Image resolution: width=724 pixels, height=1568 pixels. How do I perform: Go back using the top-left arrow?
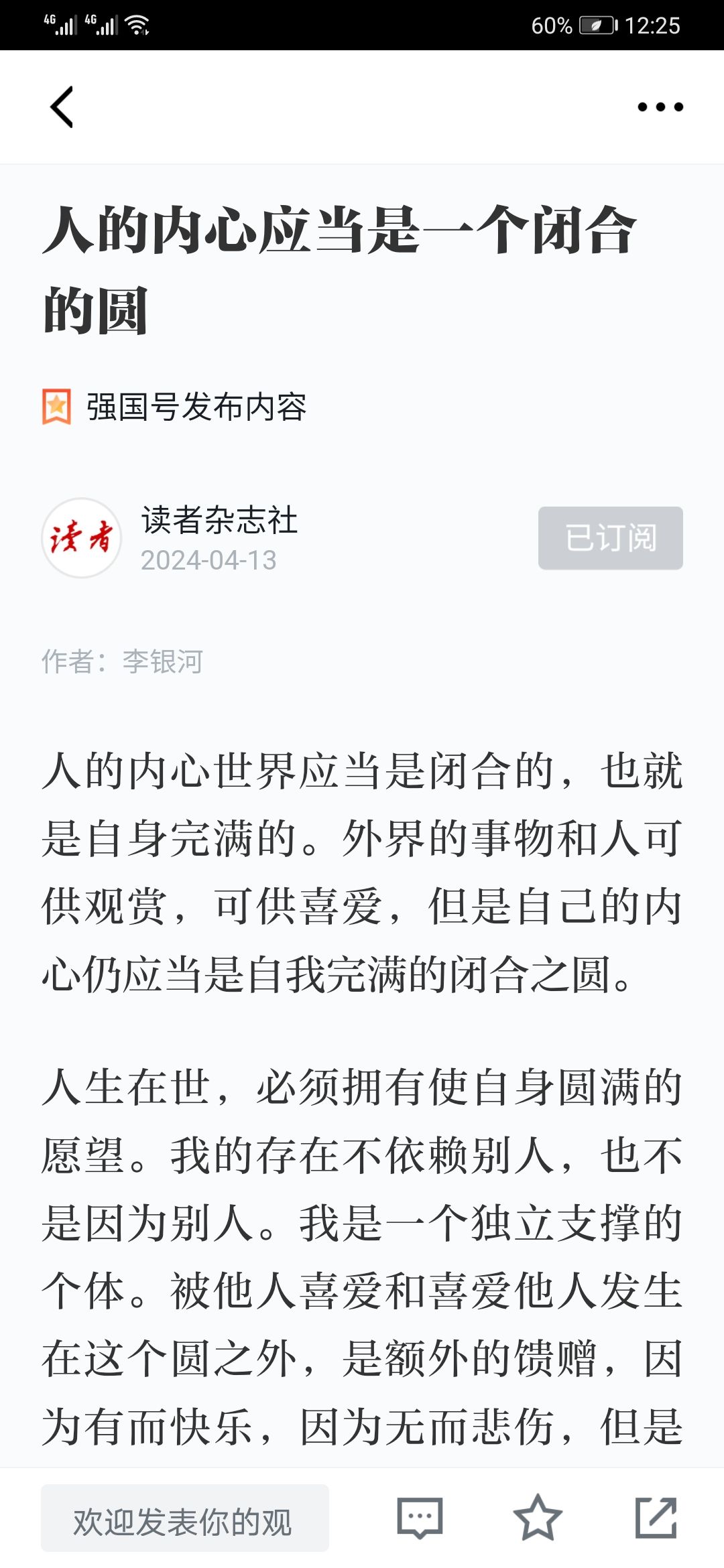(x=62, y=107)
